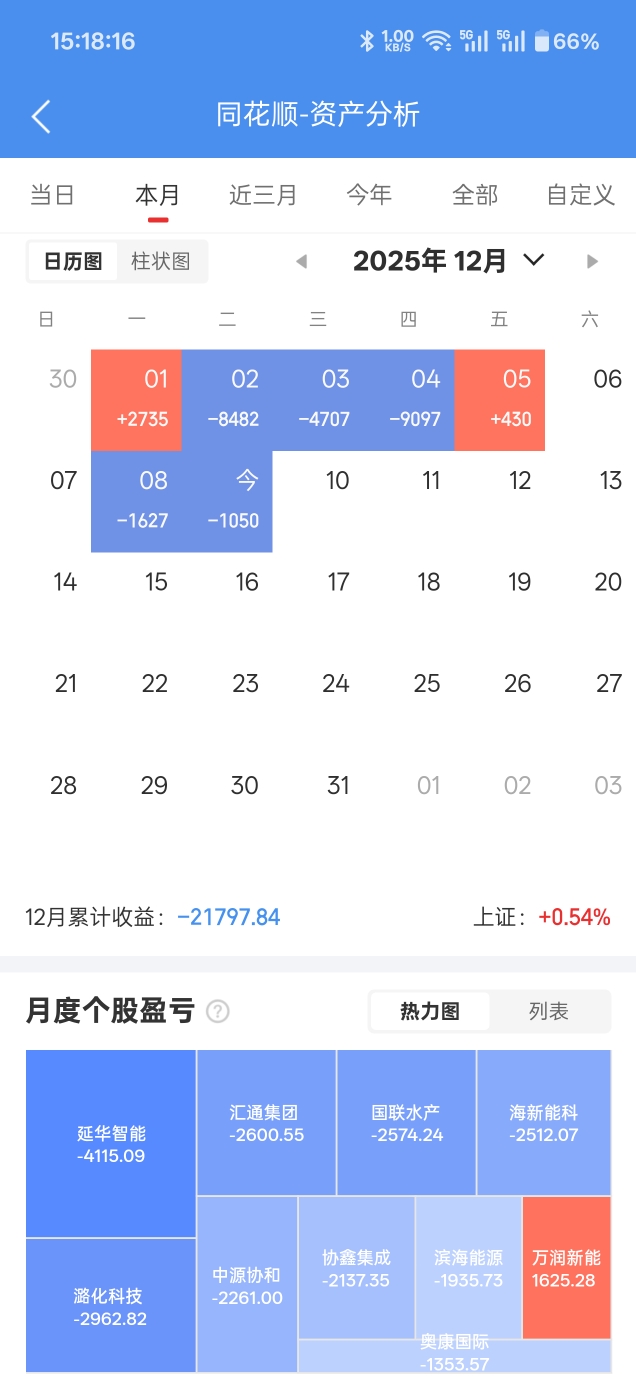The height and width of the screenshot is (1400, 636).
Task: View December 05 profit of +430
Action: click(500, 400)
